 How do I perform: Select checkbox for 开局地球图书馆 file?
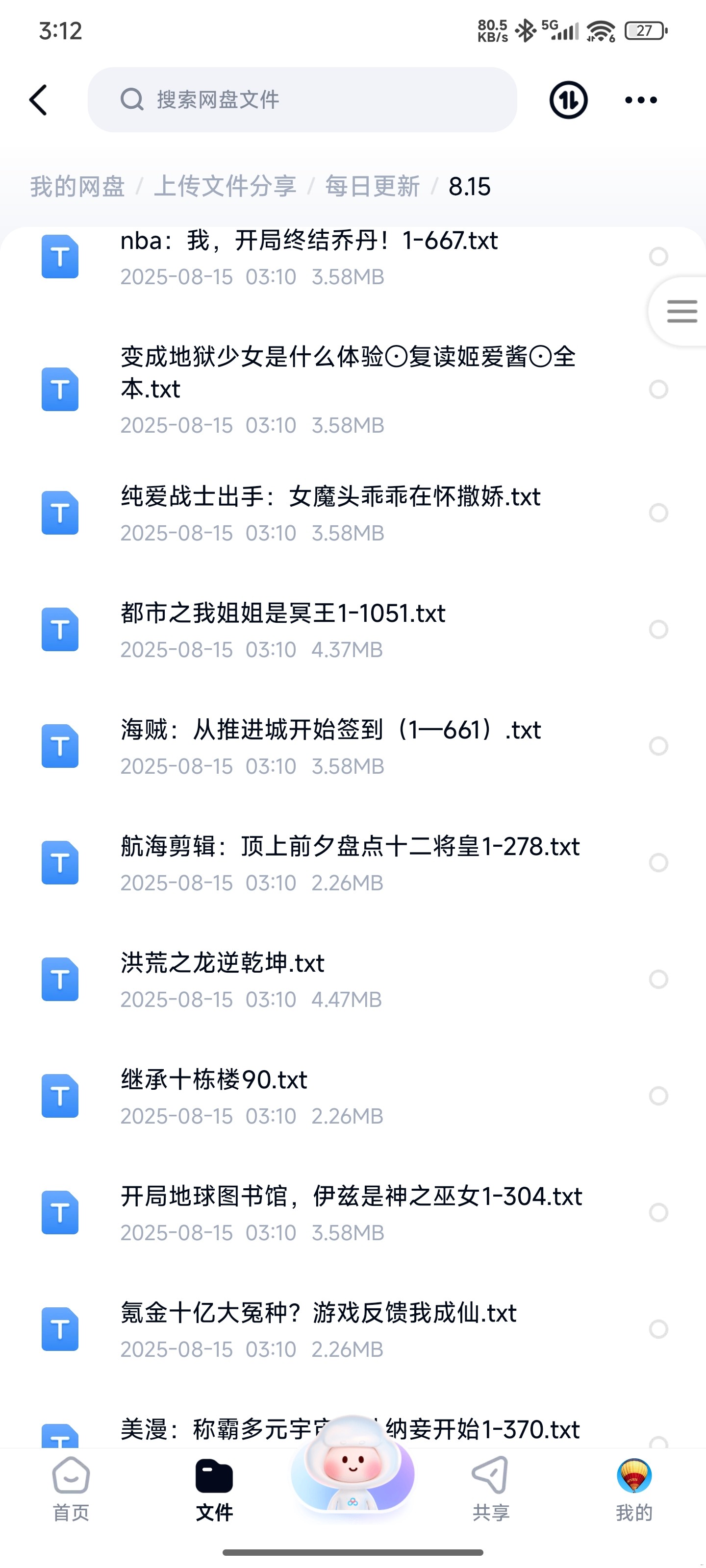(658, 1212)
